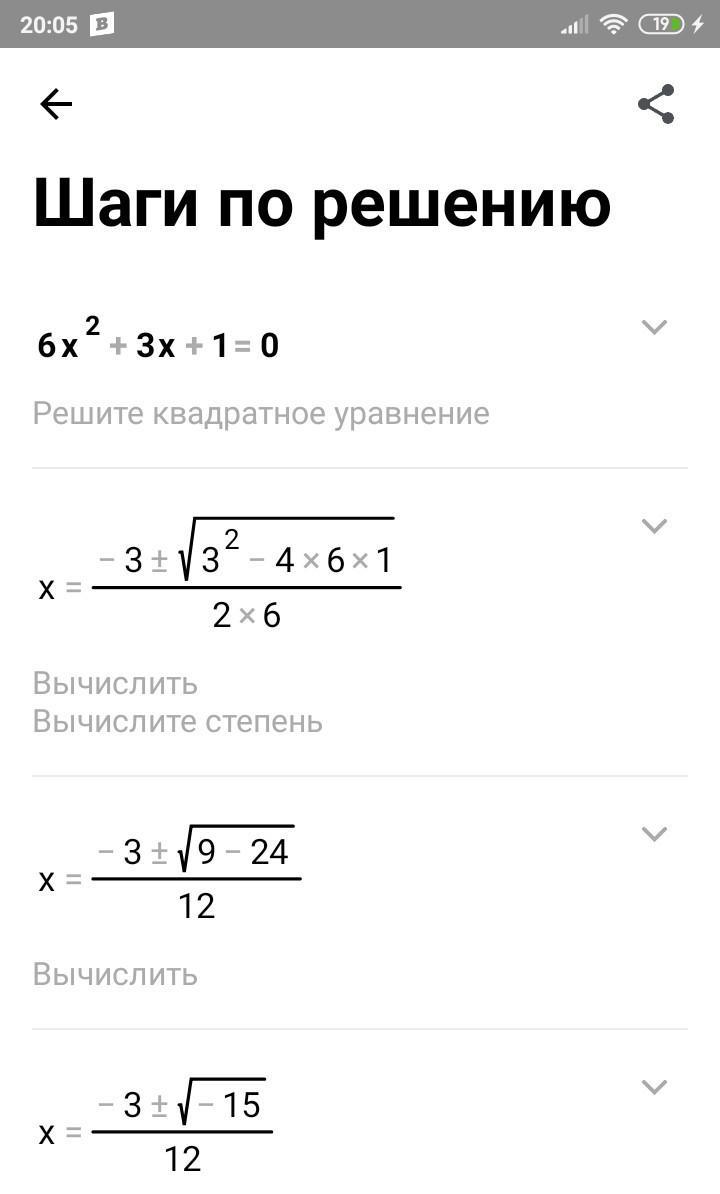Expand the step showing √(9 − 24)
This screenshot has height=1194, width=720.
click(655, 834)
